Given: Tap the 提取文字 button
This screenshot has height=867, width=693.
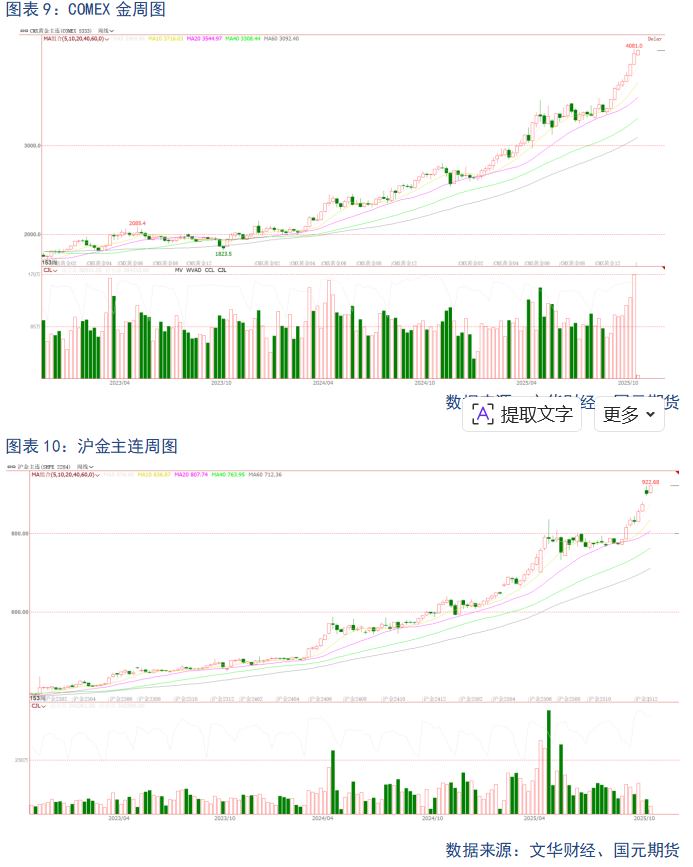Looking at the screenshot, I should pyautogui.click(x=524, y=414).
